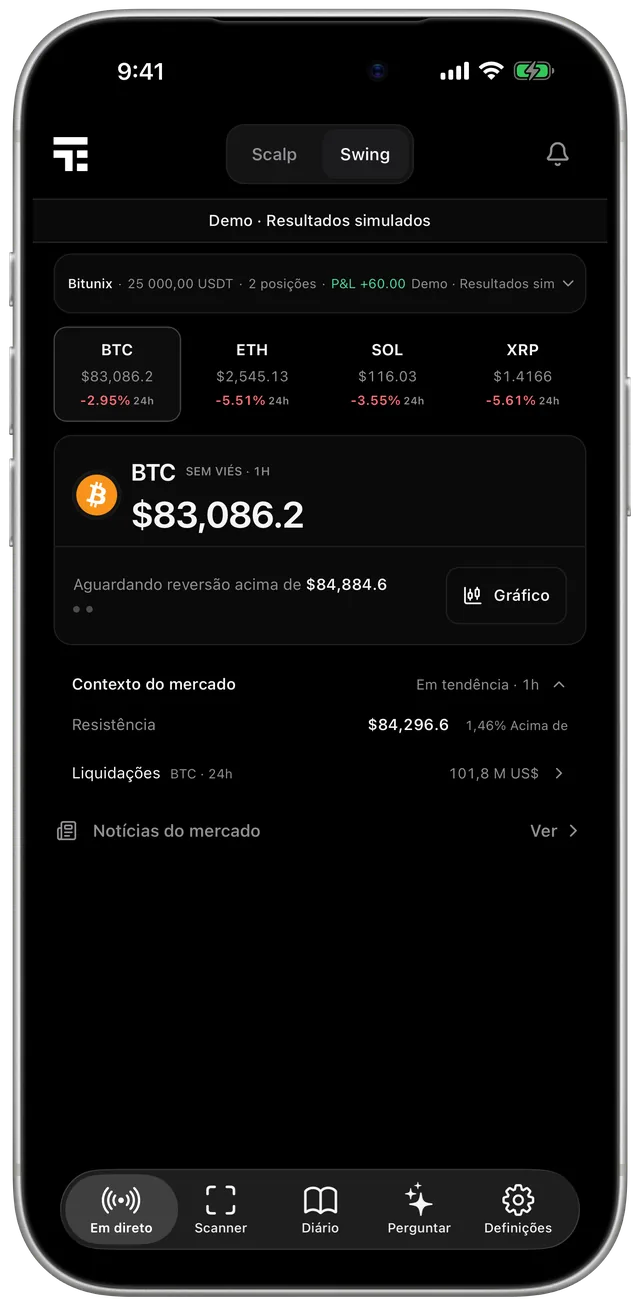
Task: Switch to the Diário tab
Action: click(x=320, y=1209)
